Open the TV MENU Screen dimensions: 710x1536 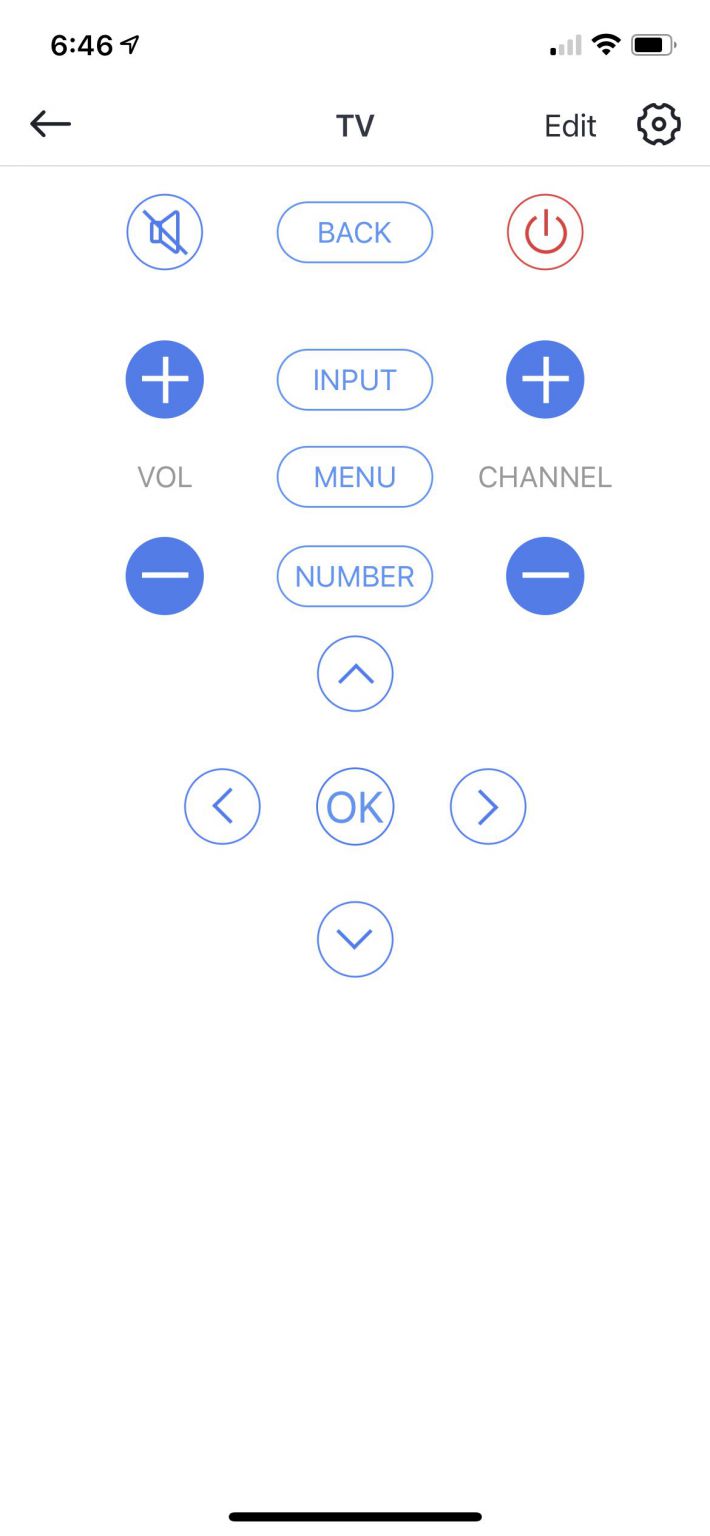click(355, 477)
